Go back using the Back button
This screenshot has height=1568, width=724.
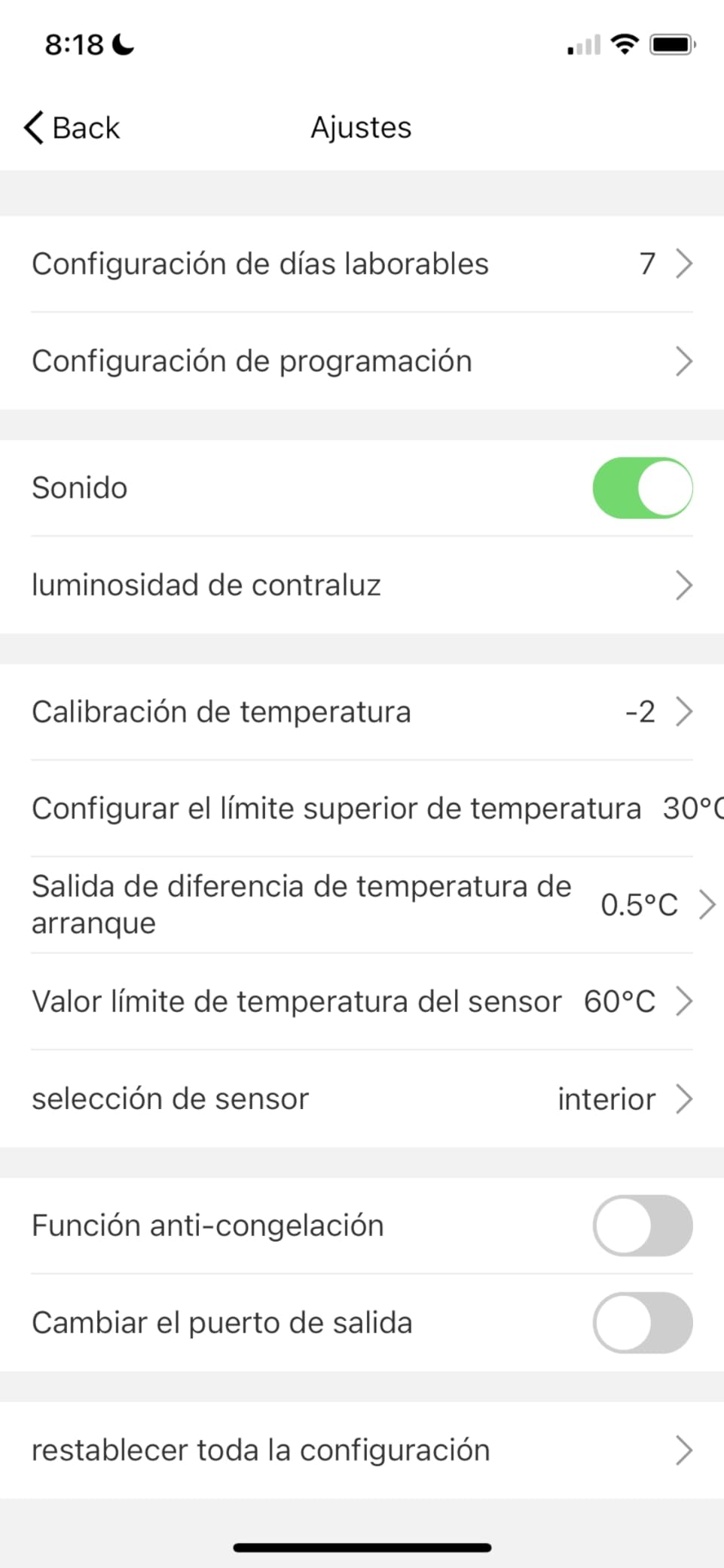(x=72, y=128)
